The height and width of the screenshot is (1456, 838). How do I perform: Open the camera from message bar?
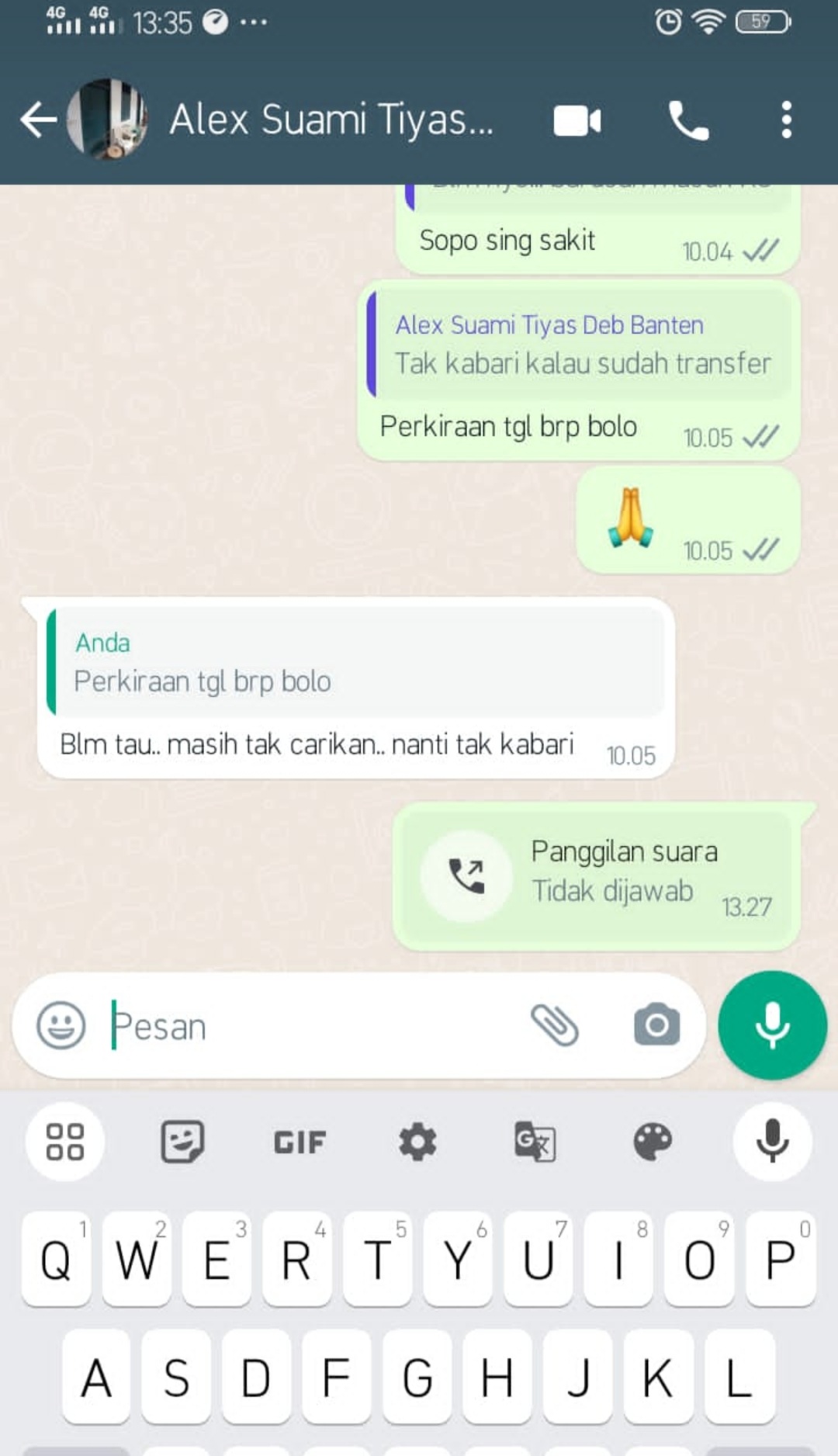656,1025
